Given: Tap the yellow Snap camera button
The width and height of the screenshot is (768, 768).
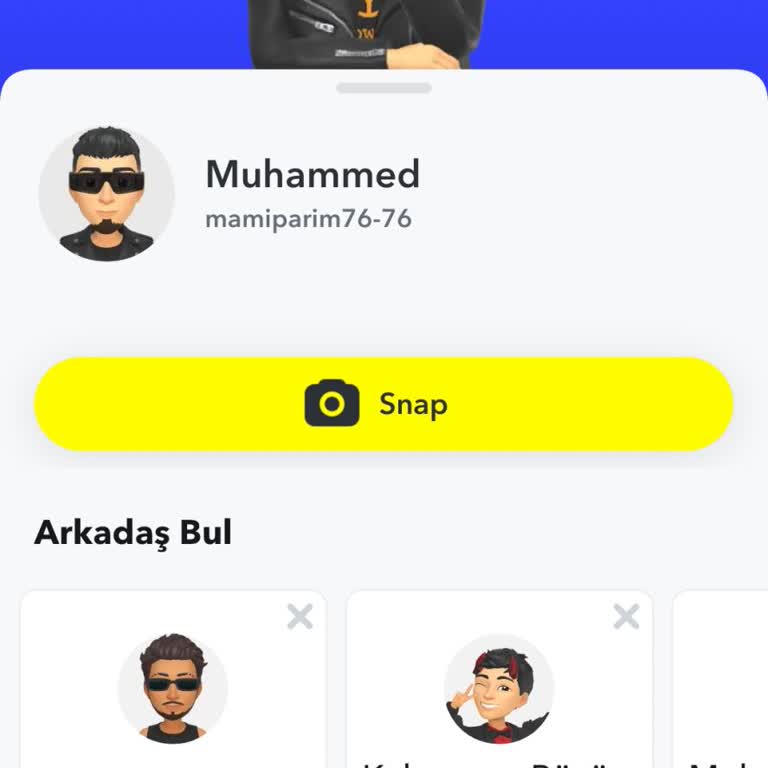Looking at the screenshot, I should pos(383,404).
